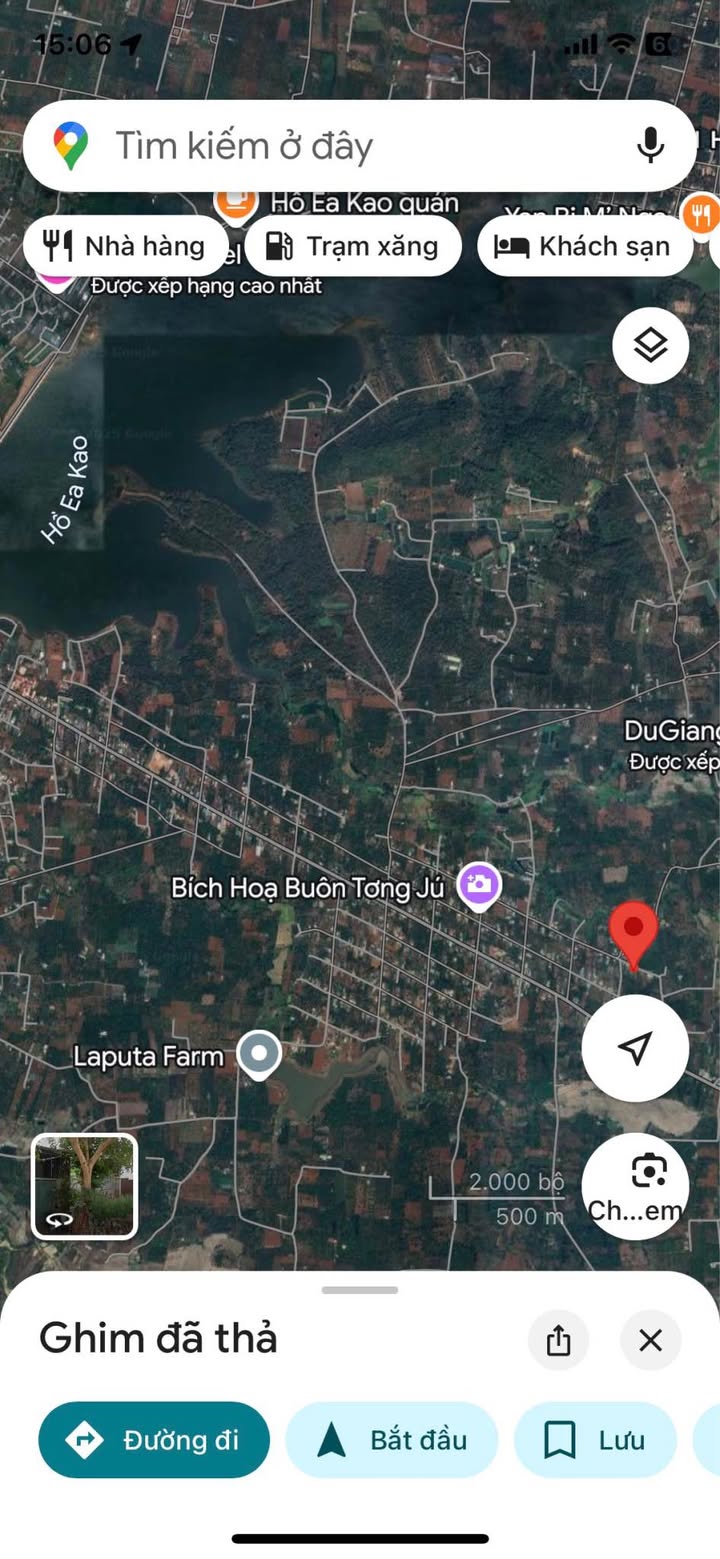Open the Street View thumbnail
Screen dimensions: 720x1559
coord(84,1186)
